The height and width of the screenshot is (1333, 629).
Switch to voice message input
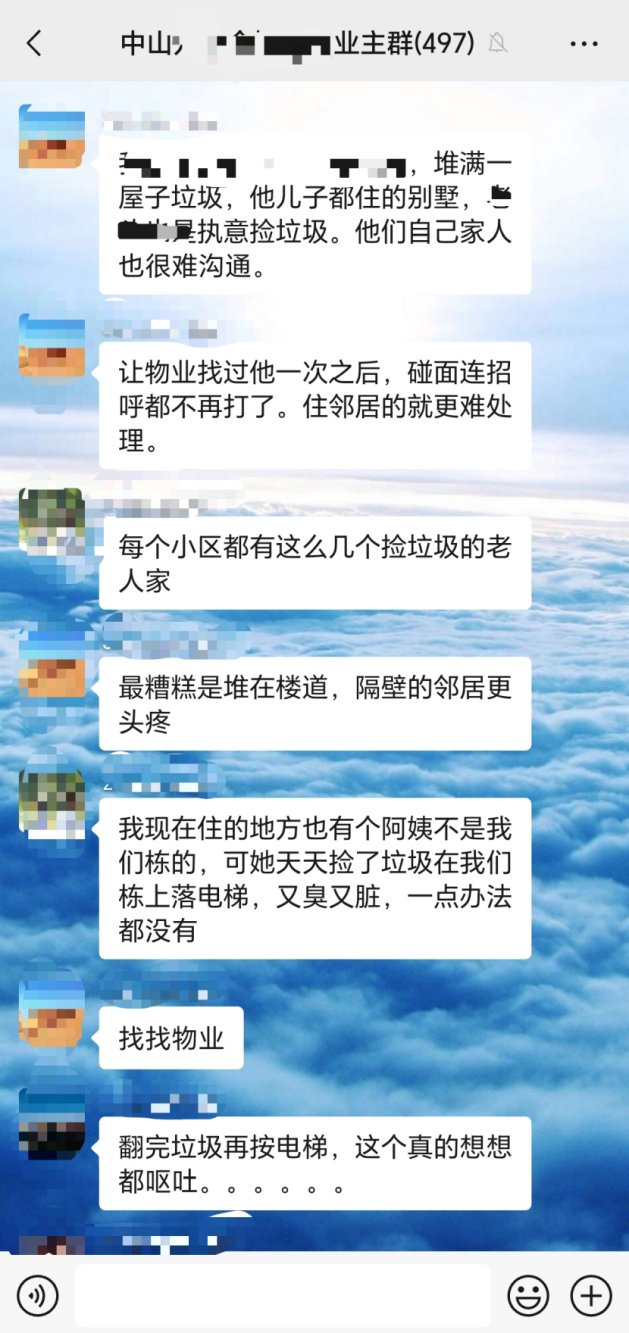38,1296
